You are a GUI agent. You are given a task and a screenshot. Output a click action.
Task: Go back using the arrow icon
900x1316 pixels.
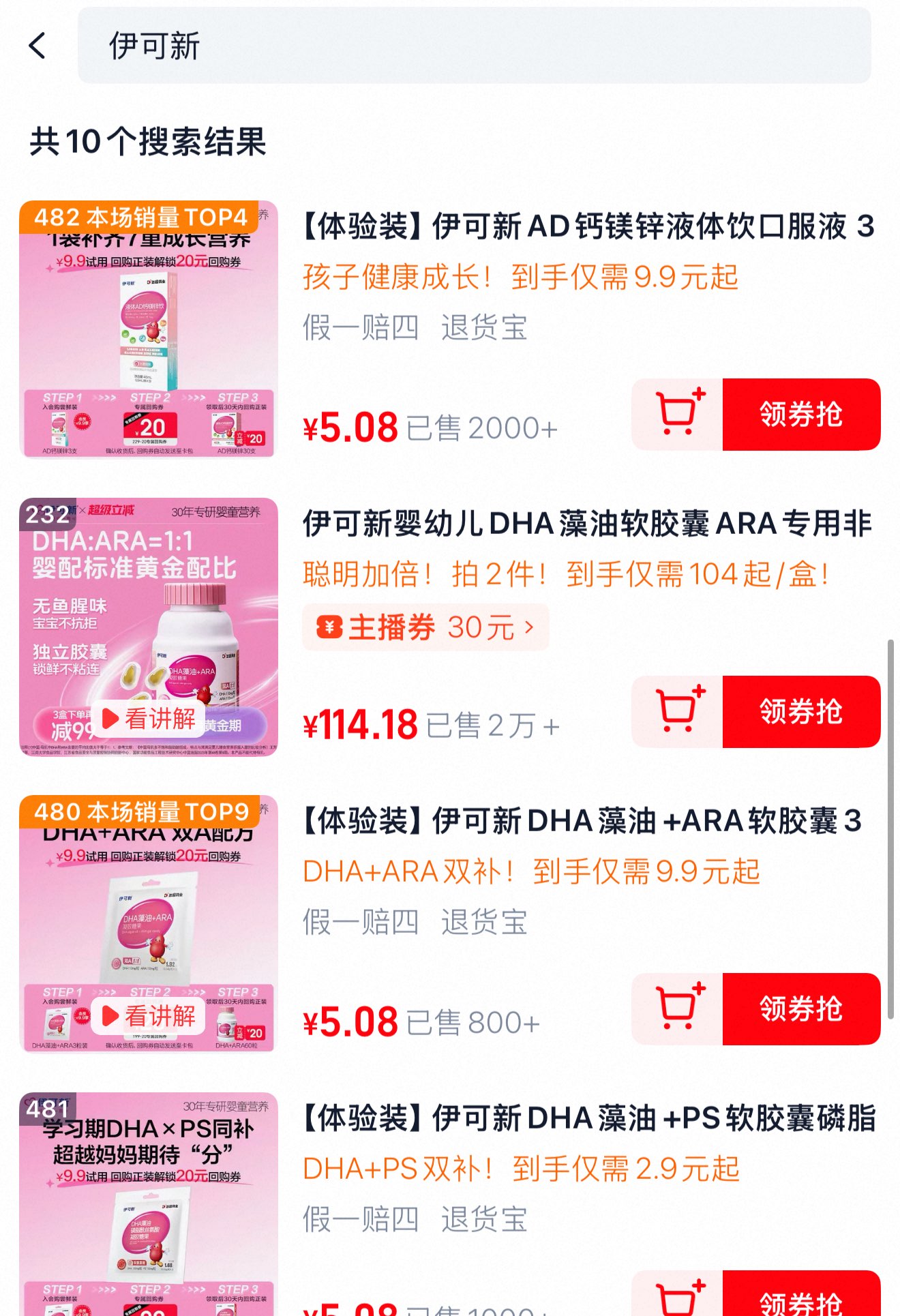(x=38, y=46)
